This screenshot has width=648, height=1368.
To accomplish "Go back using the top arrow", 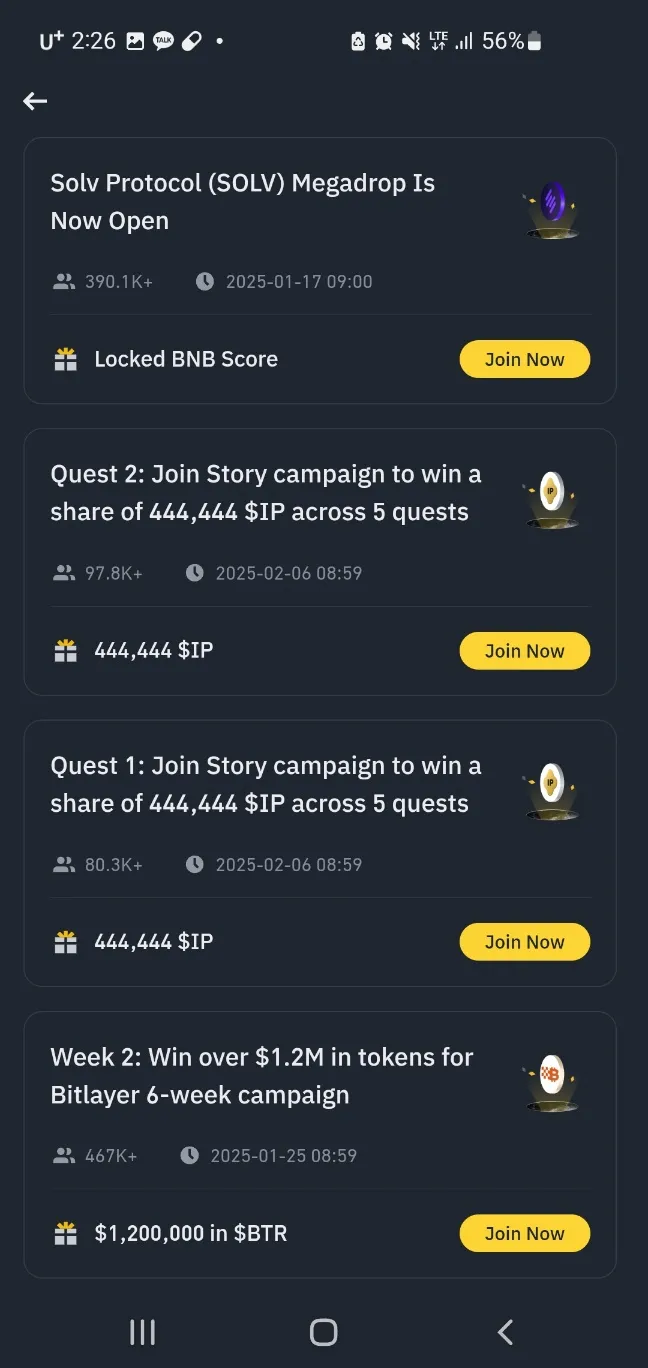I will pos(36,101).
